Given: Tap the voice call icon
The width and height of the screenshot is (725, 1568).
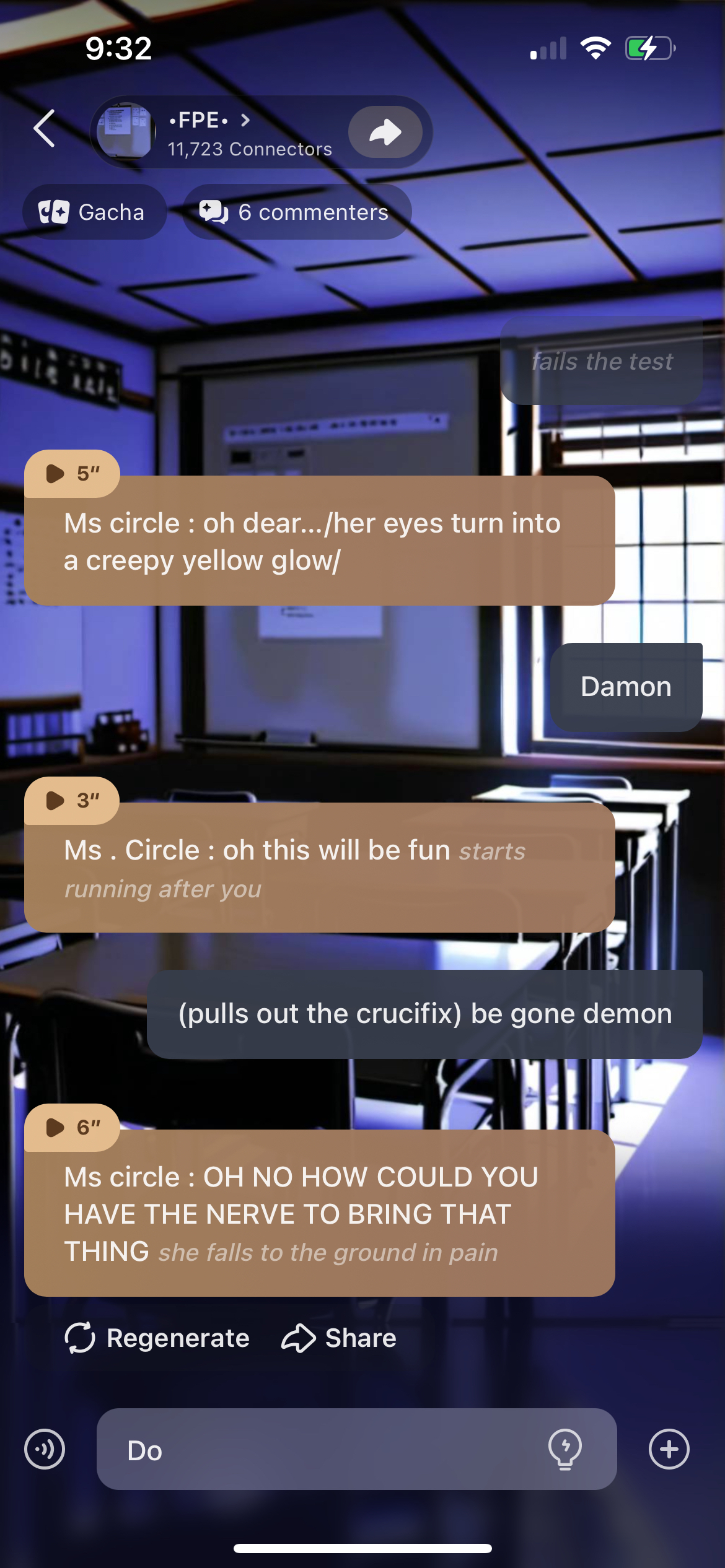Looking at the screenshot, I should (45, 1449).
